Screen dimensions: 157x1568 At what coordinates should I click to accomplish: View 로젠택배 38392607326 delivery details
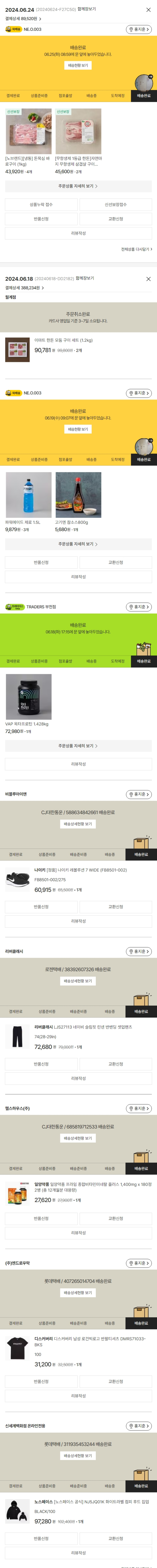click(x=78, y=981)
